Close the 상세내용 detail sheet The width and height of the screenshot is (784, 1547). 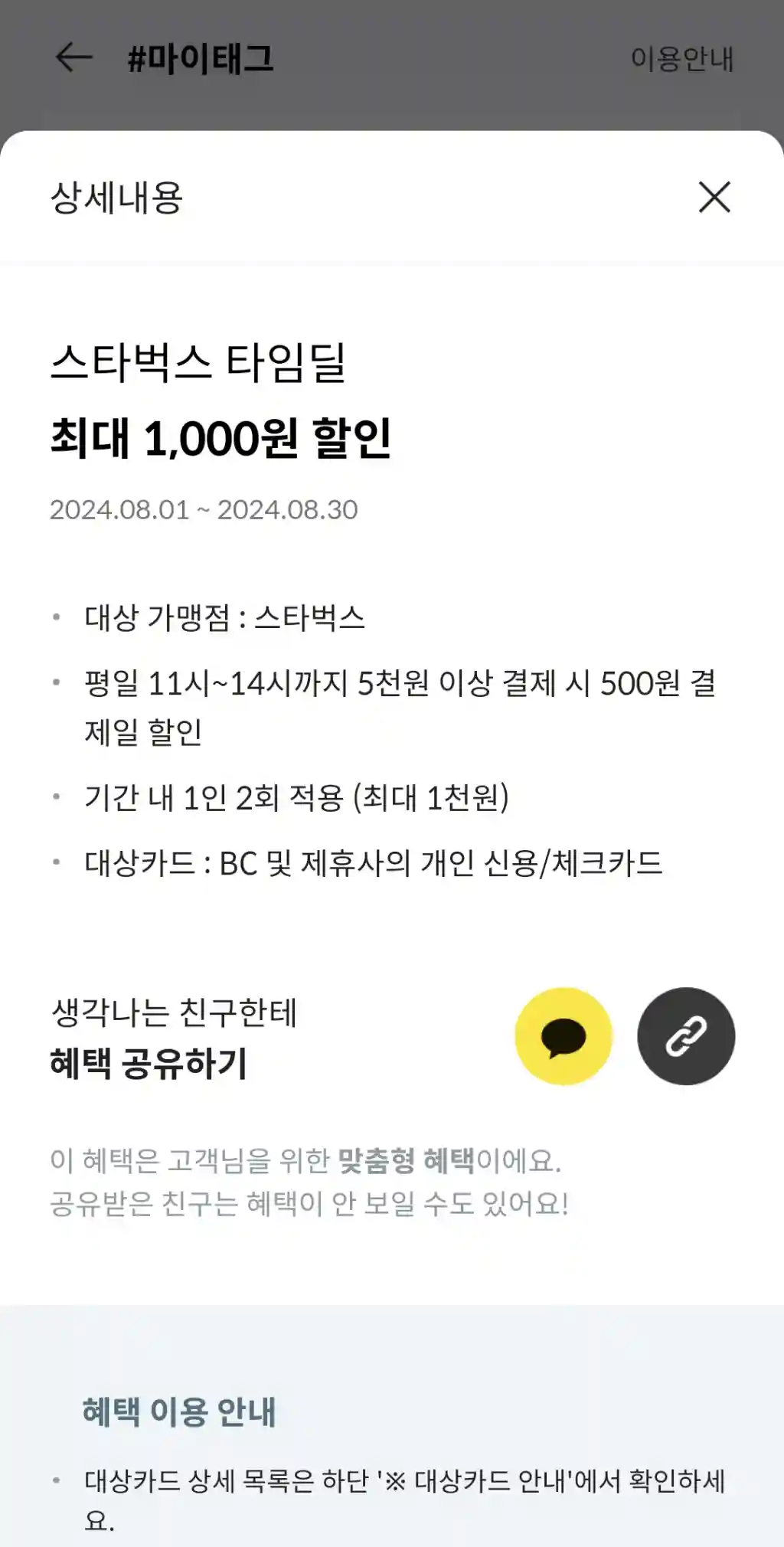pos(714,198)
